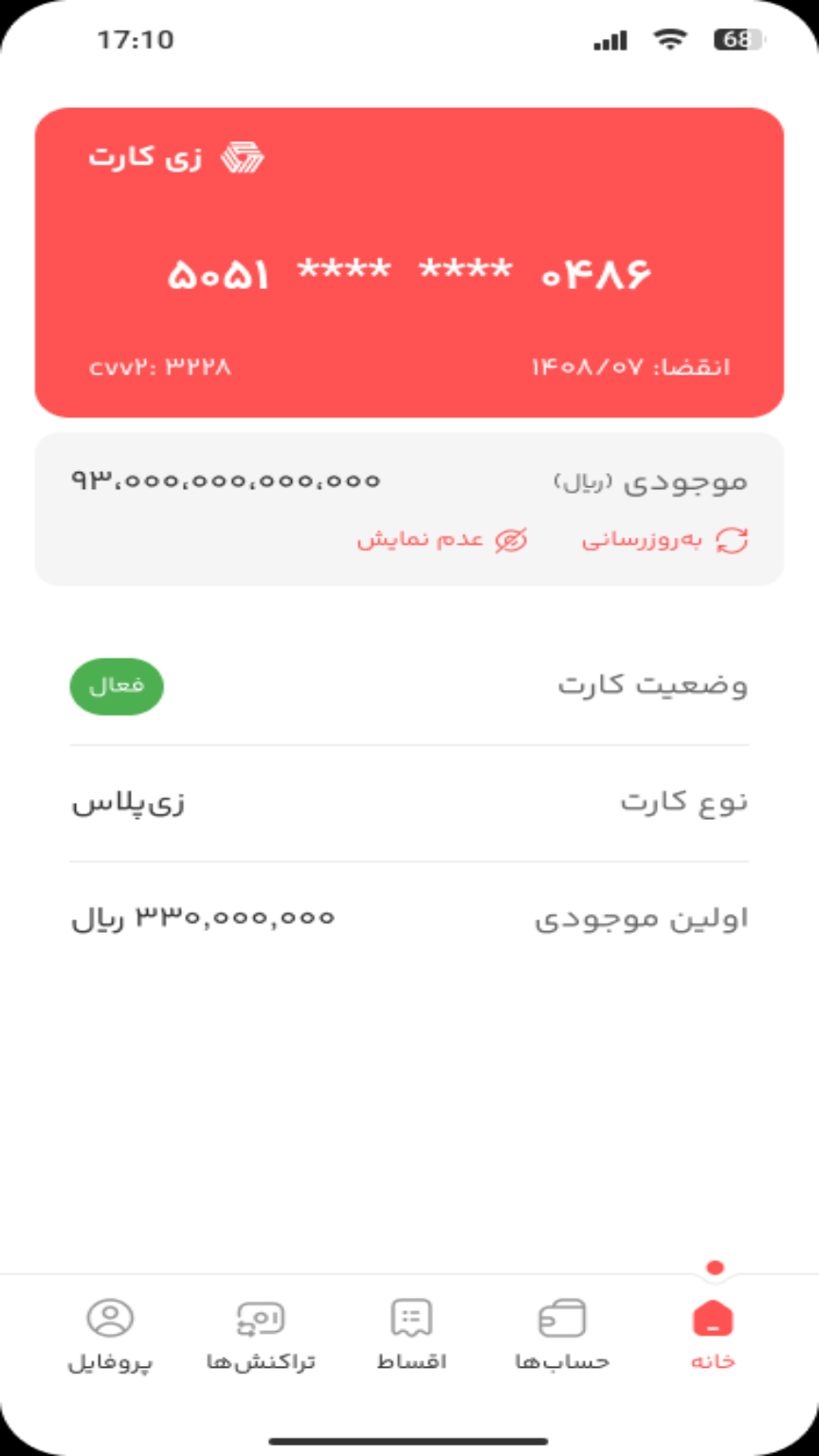The width and height of the screenshot is (819, 1456).
Task: Click the masked card number on the card
Action: pyautogui.click(x=408, y=271)
